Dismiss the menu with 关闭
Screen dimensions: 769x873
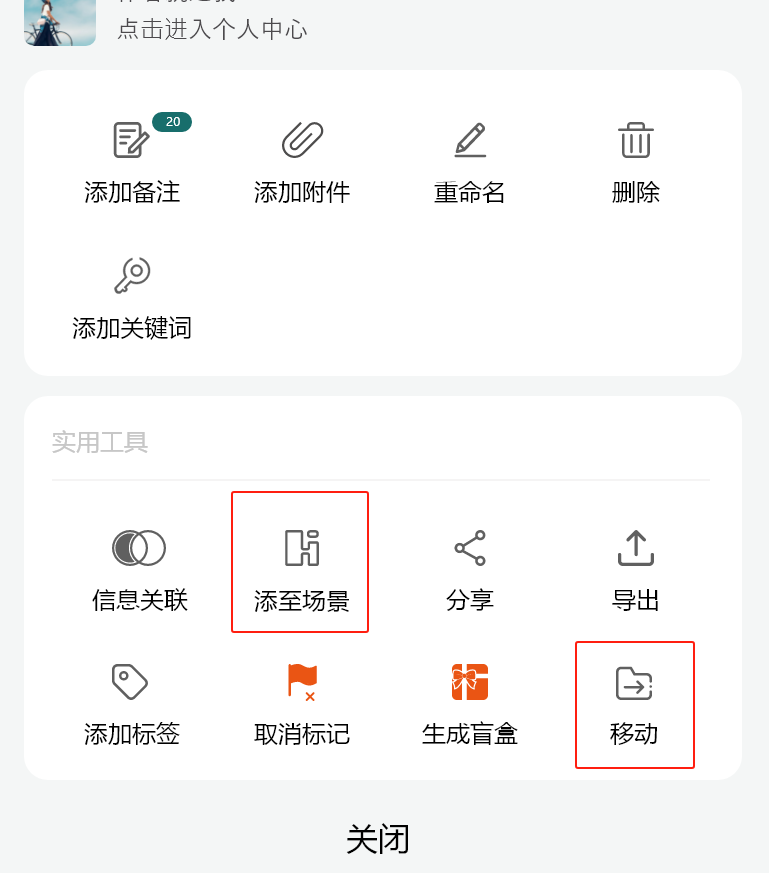click(378, 839)
